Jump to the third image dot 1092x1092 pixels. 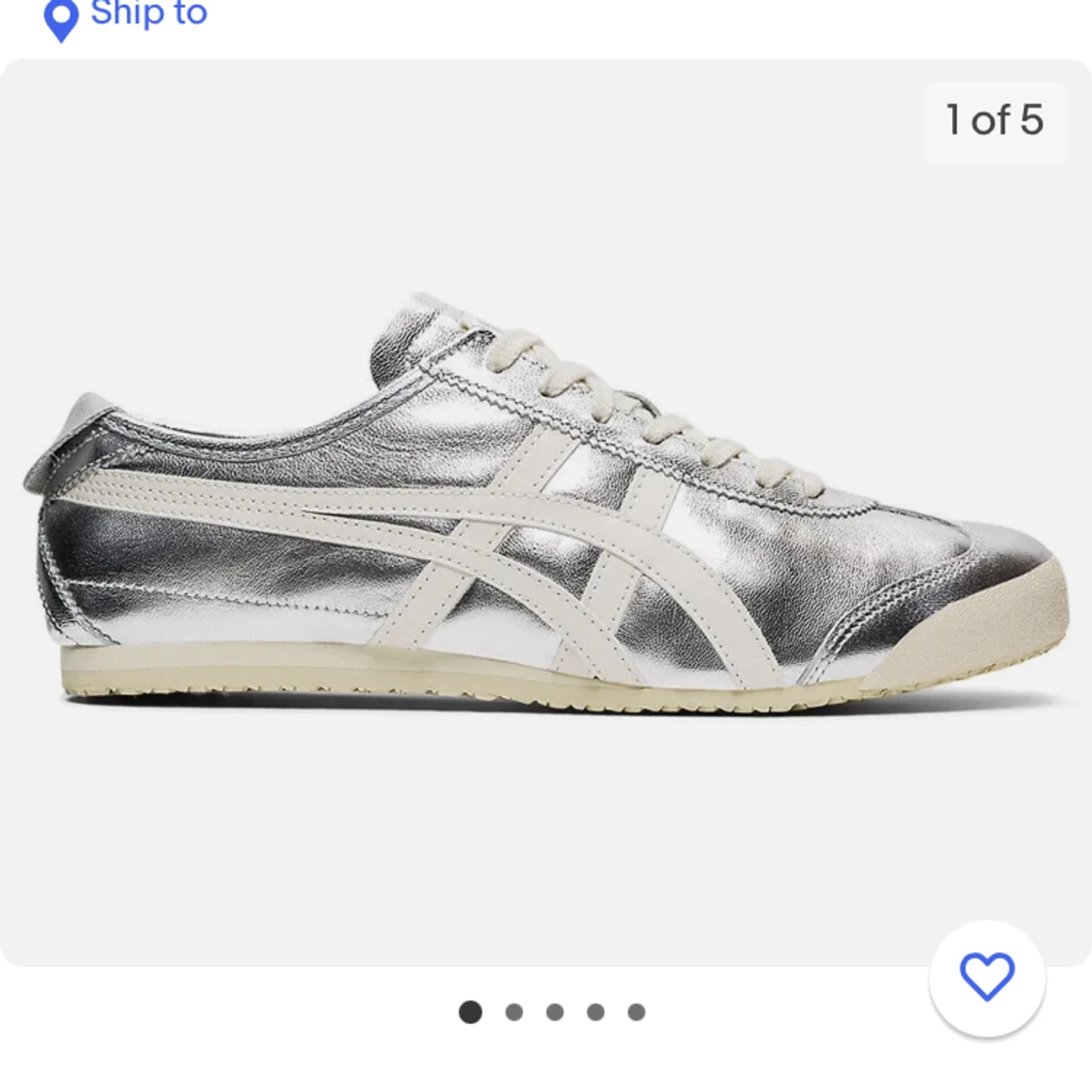tap(555, 1012)
